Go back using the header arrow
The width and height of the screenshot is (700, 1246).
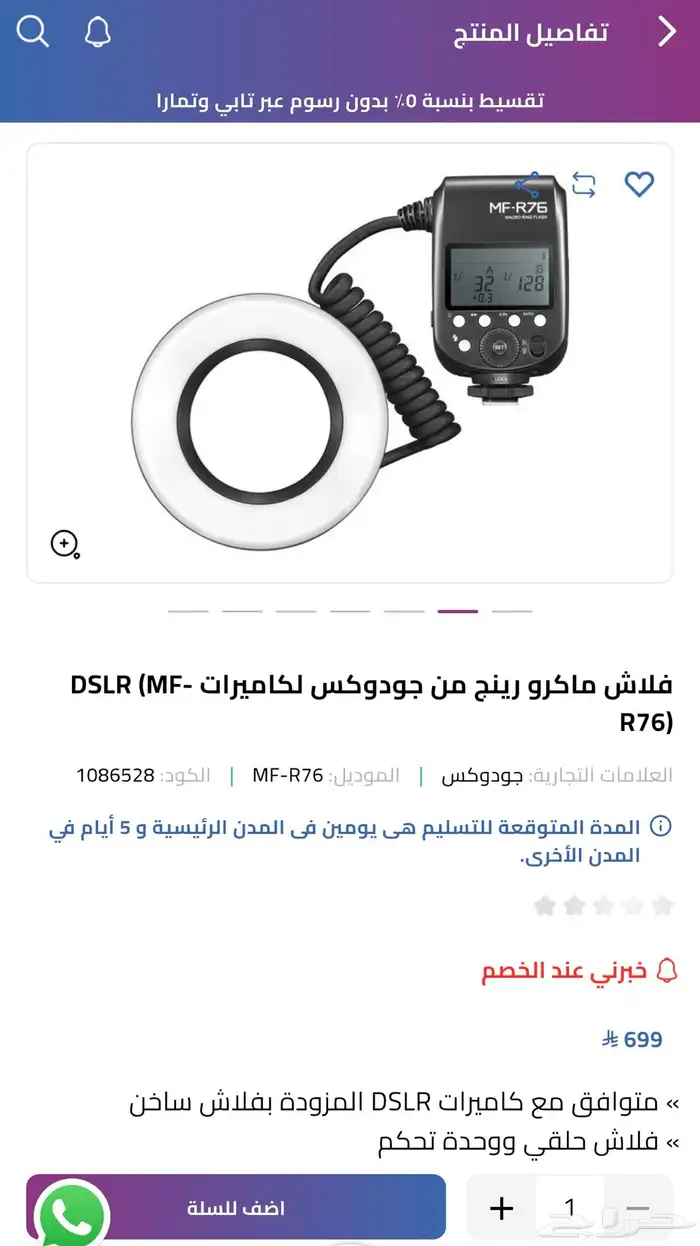coord(667,32)
